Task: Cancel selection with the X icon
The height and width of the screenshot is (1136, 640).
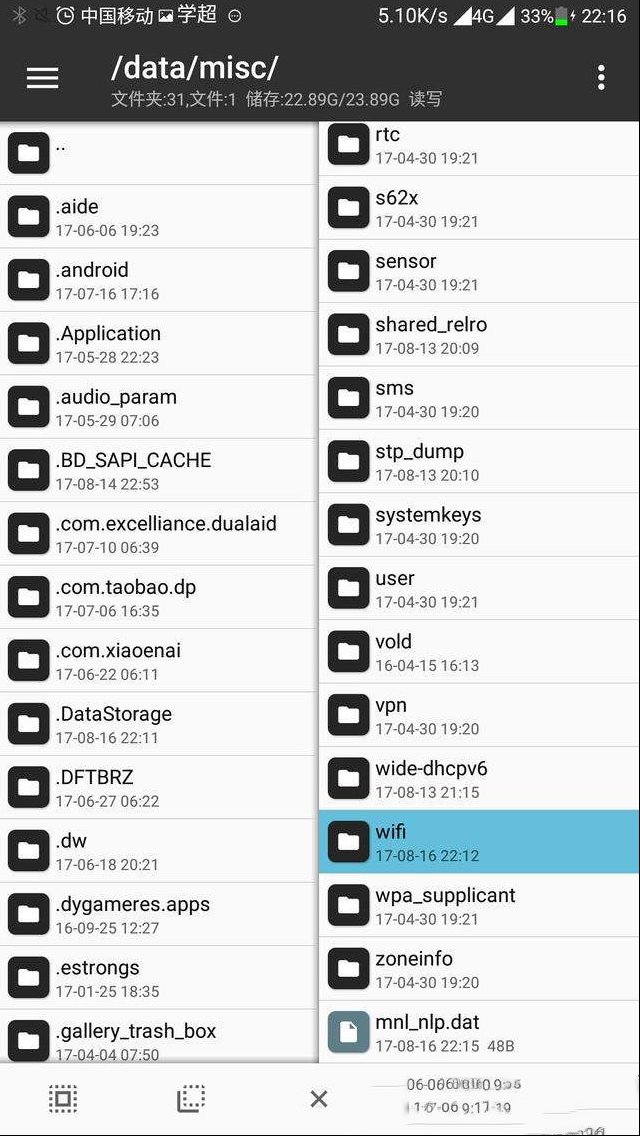Action: click(x=319, y=1099)
